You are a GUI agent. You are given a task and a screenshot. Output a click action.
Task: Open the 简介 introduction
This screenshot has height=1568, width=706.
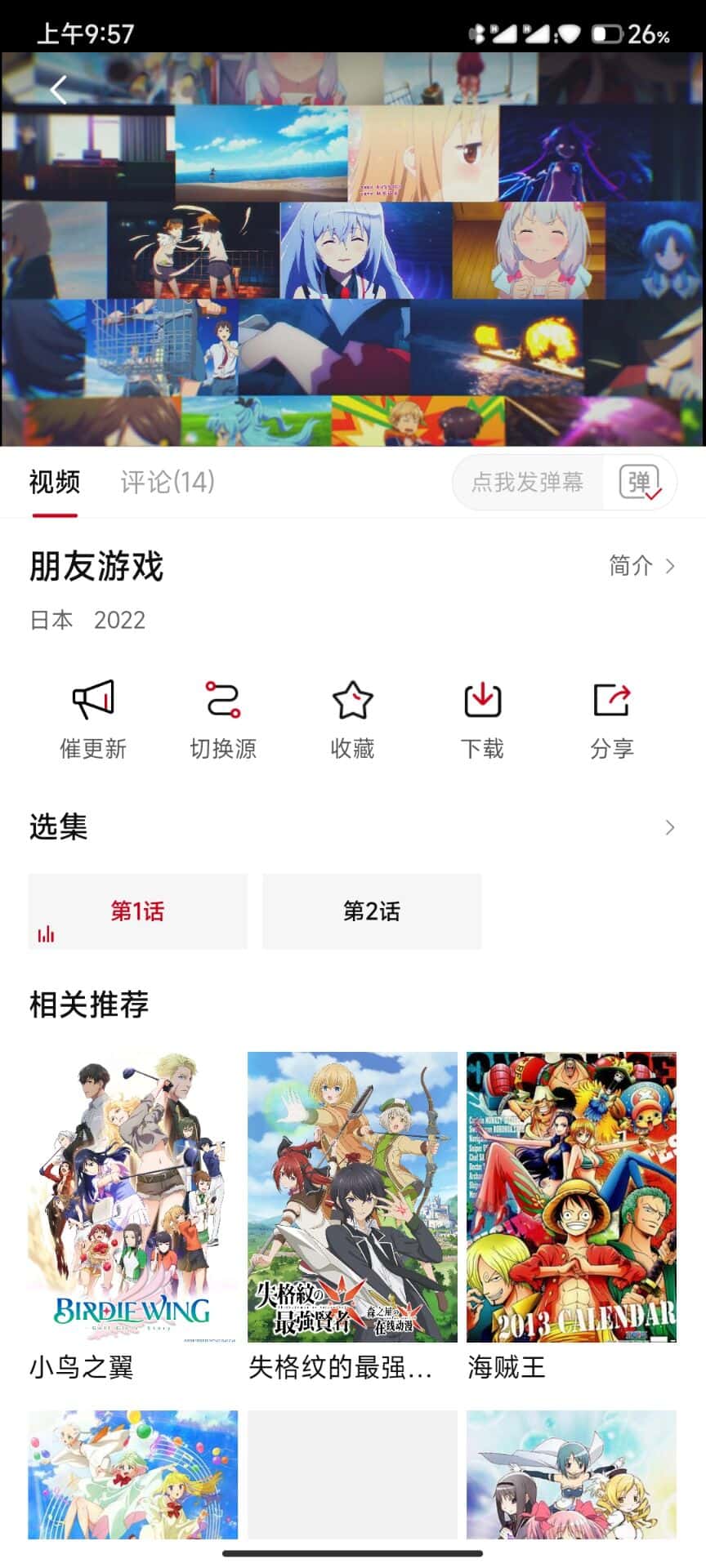tap(641, 565)
